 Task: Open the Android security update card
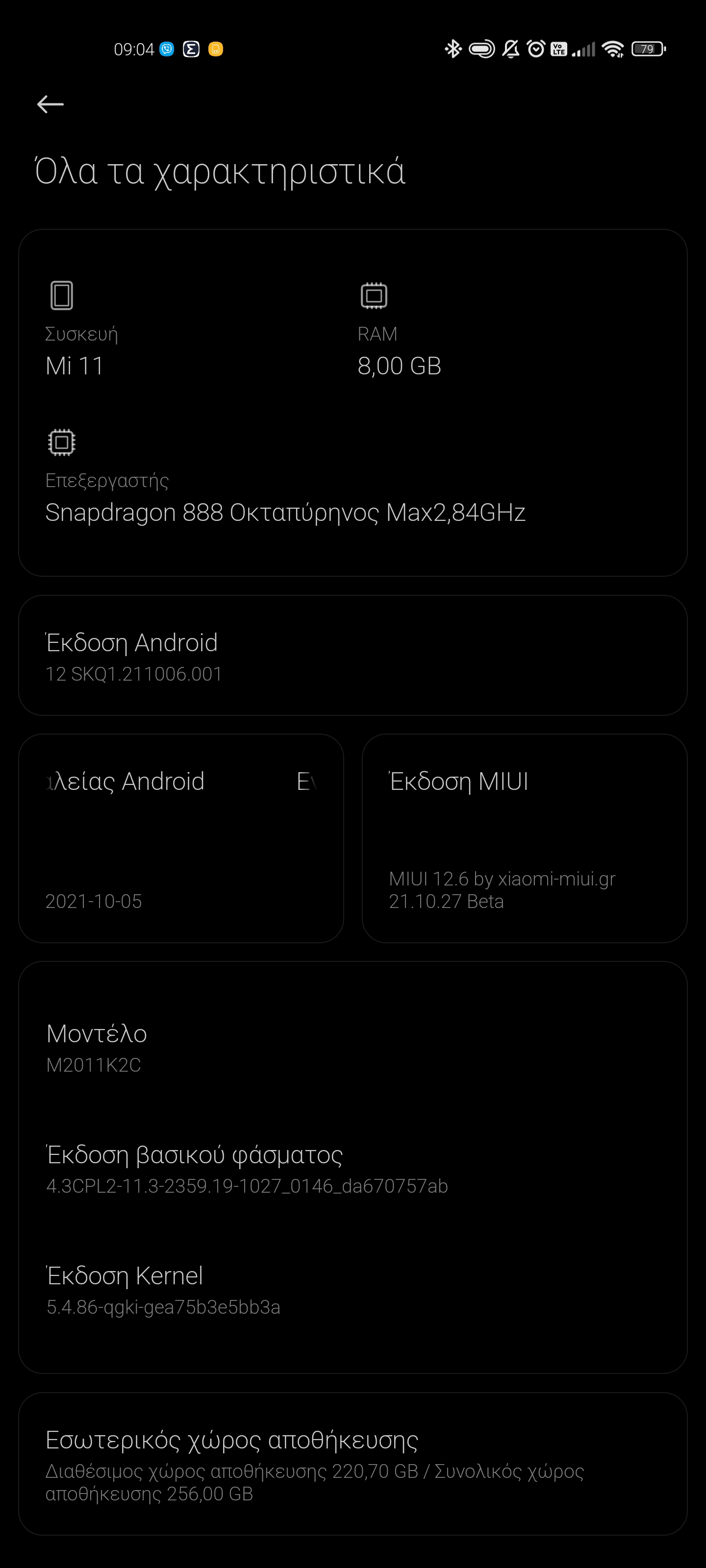181,838
